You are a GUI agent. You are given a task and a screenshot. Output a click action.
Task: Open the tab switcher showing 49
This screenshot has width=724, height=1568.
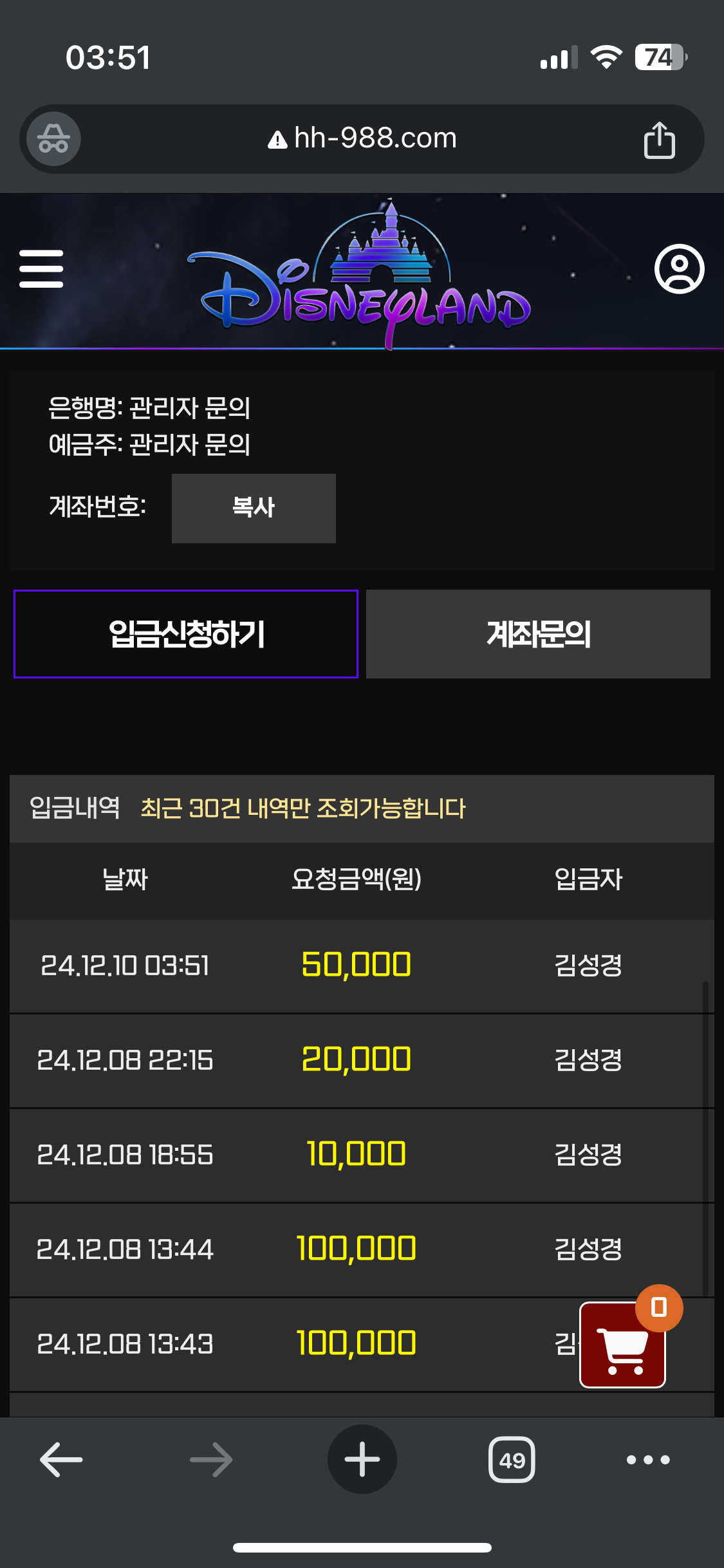512,1459
